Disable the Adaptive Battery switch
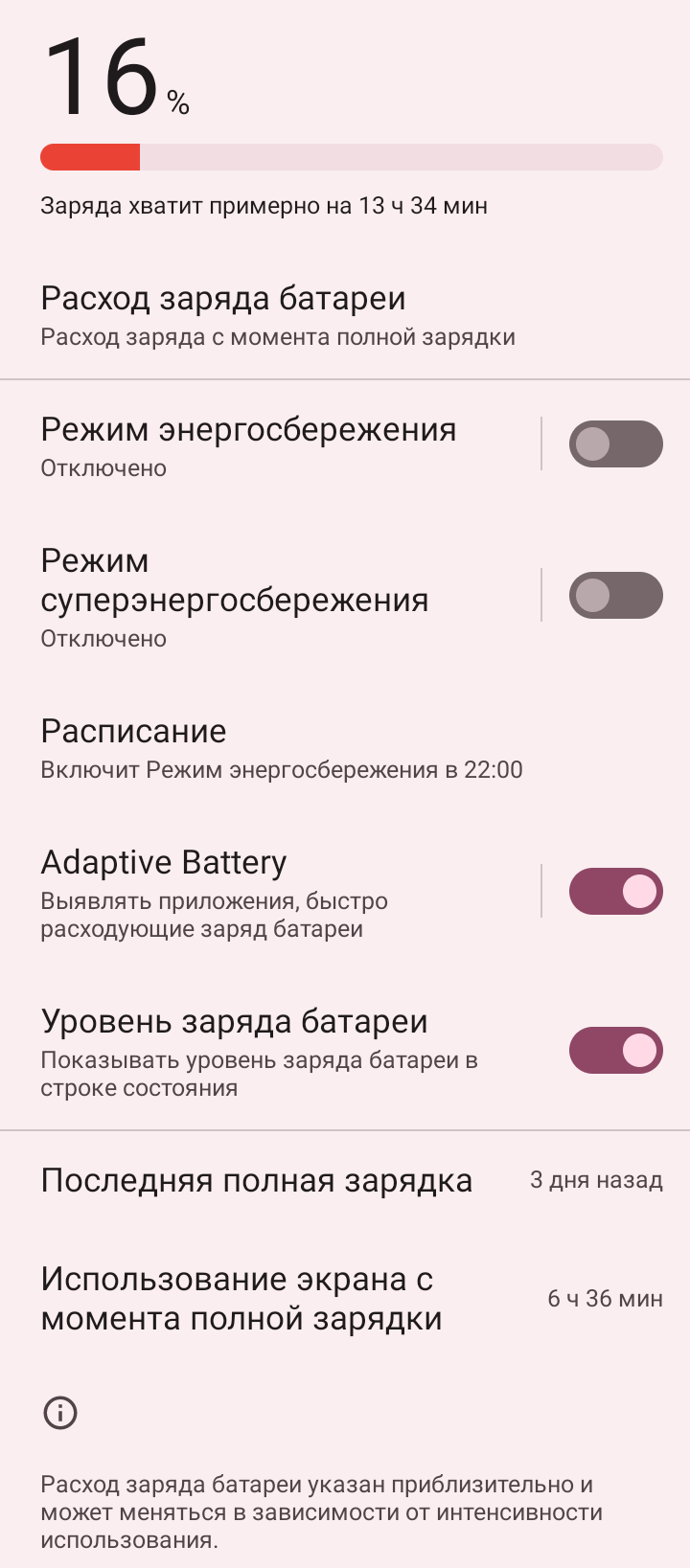 coord(615,892)
